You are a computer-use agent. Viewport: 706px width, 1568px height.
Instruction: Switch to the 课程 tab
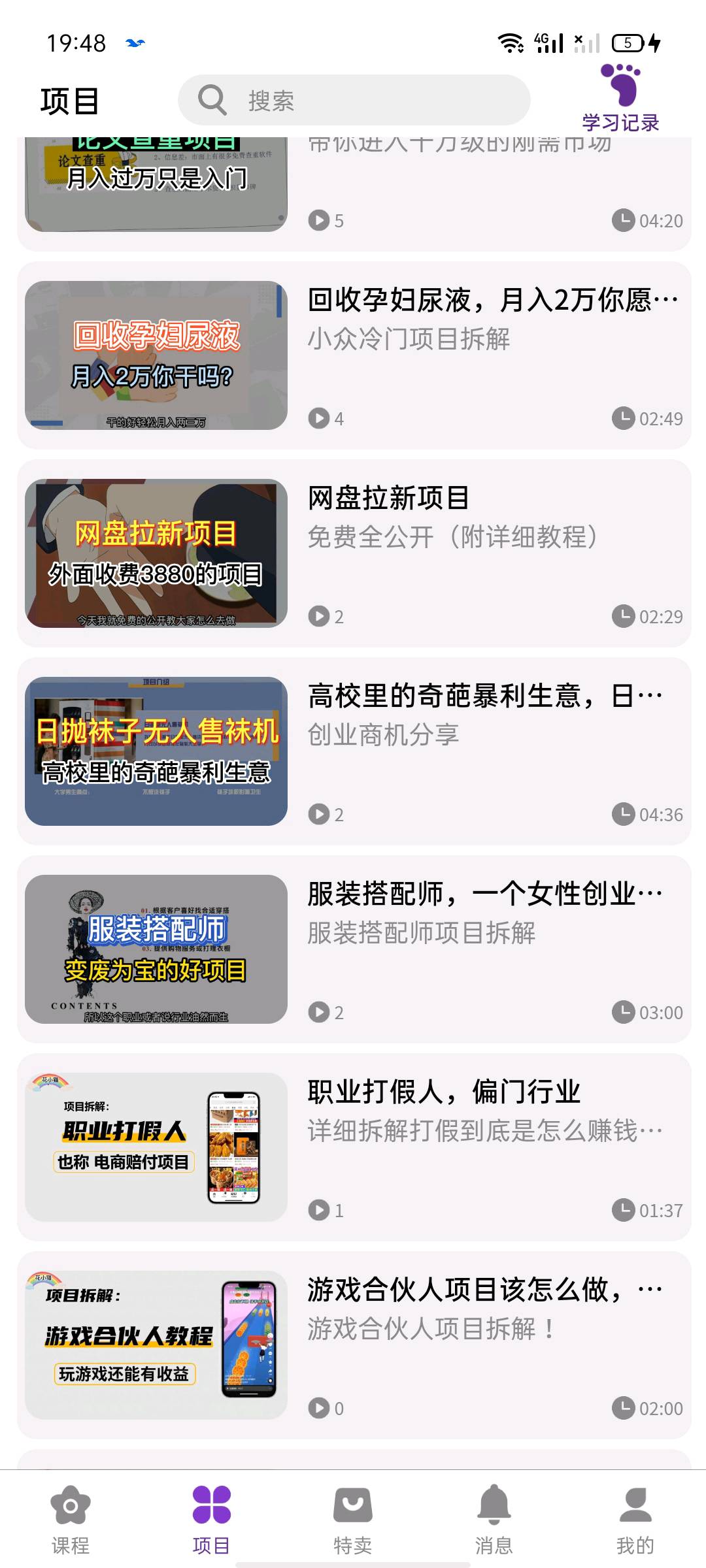(x=71, y=1520)
